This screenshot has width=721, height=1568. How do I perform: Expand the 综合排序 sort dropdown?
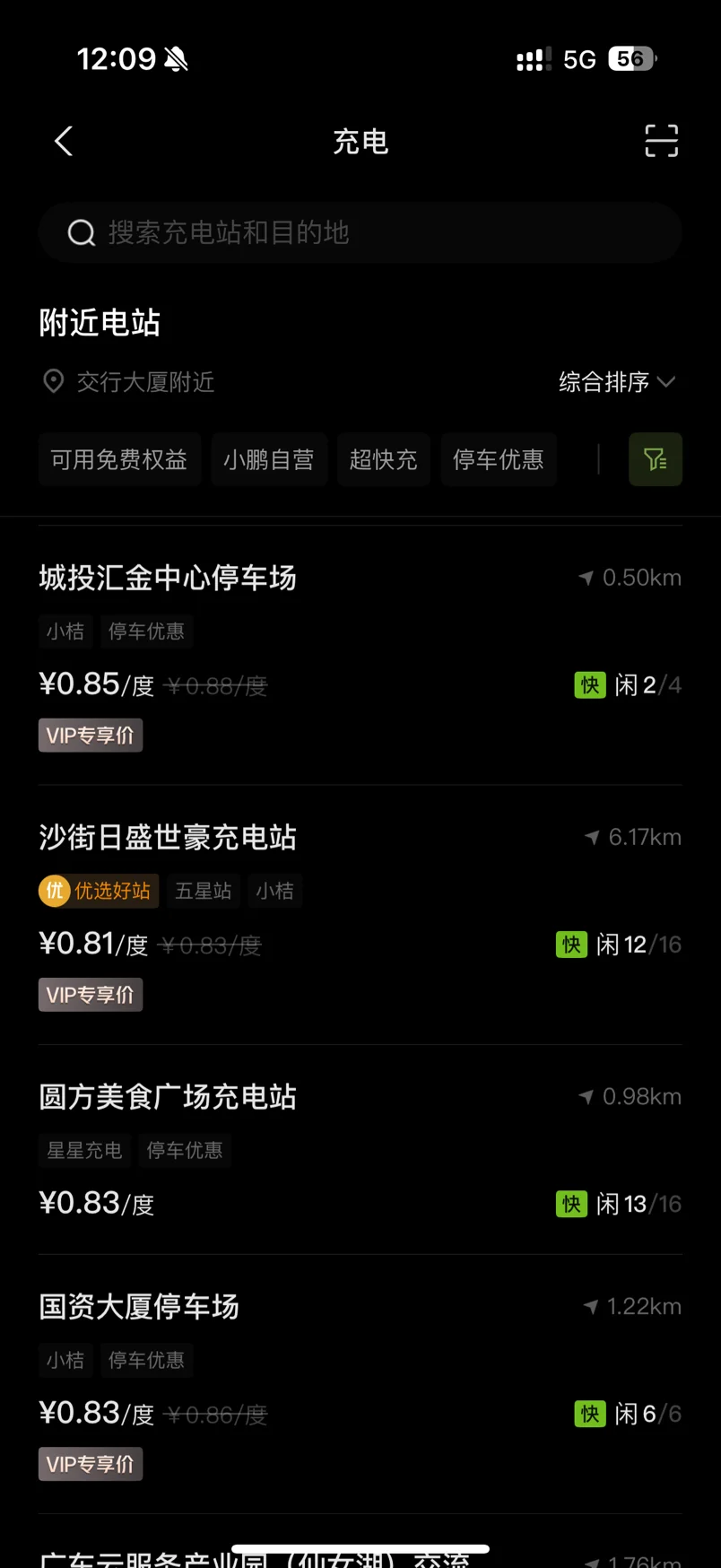(x=617, y=382)
